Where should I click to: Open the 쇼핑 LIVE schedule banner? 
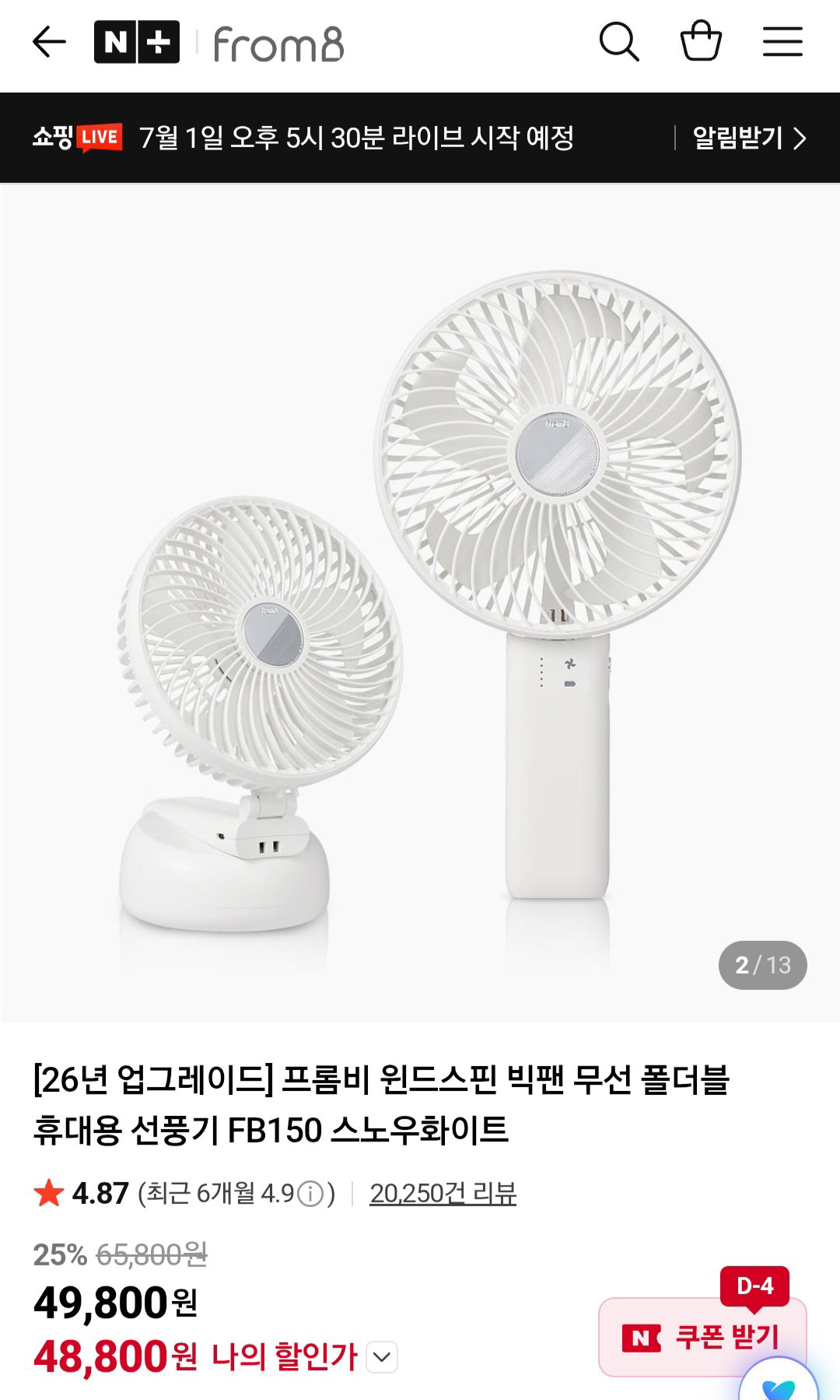[x=303, y=138]
